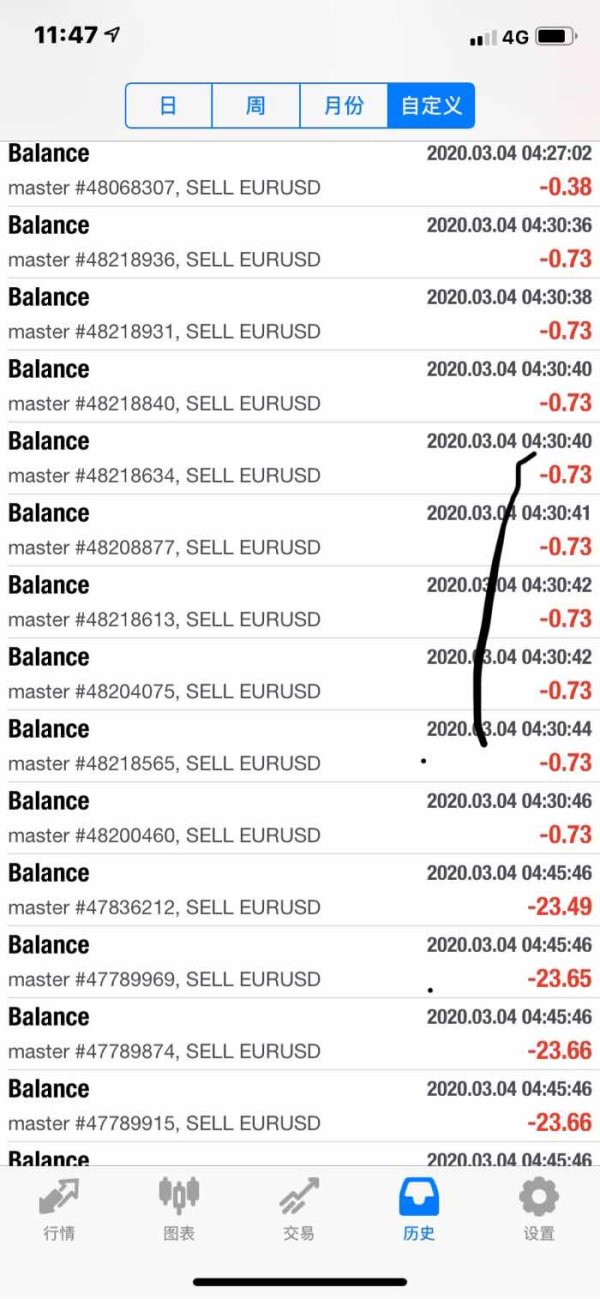This screenshot has width=600, height=1299.
Task: Open the 行情 quotes tab
Action: [x=59, y=1208]
